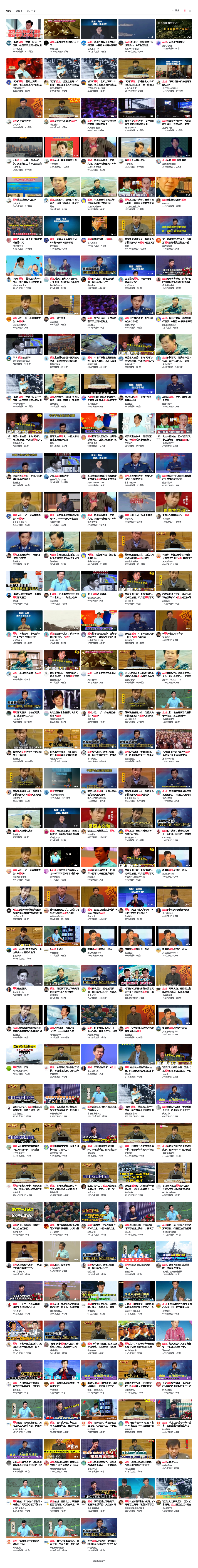Open the filter option in the top bar
Image resolution: width=198 pixels, height=1568 pixels.
[177, 10]
